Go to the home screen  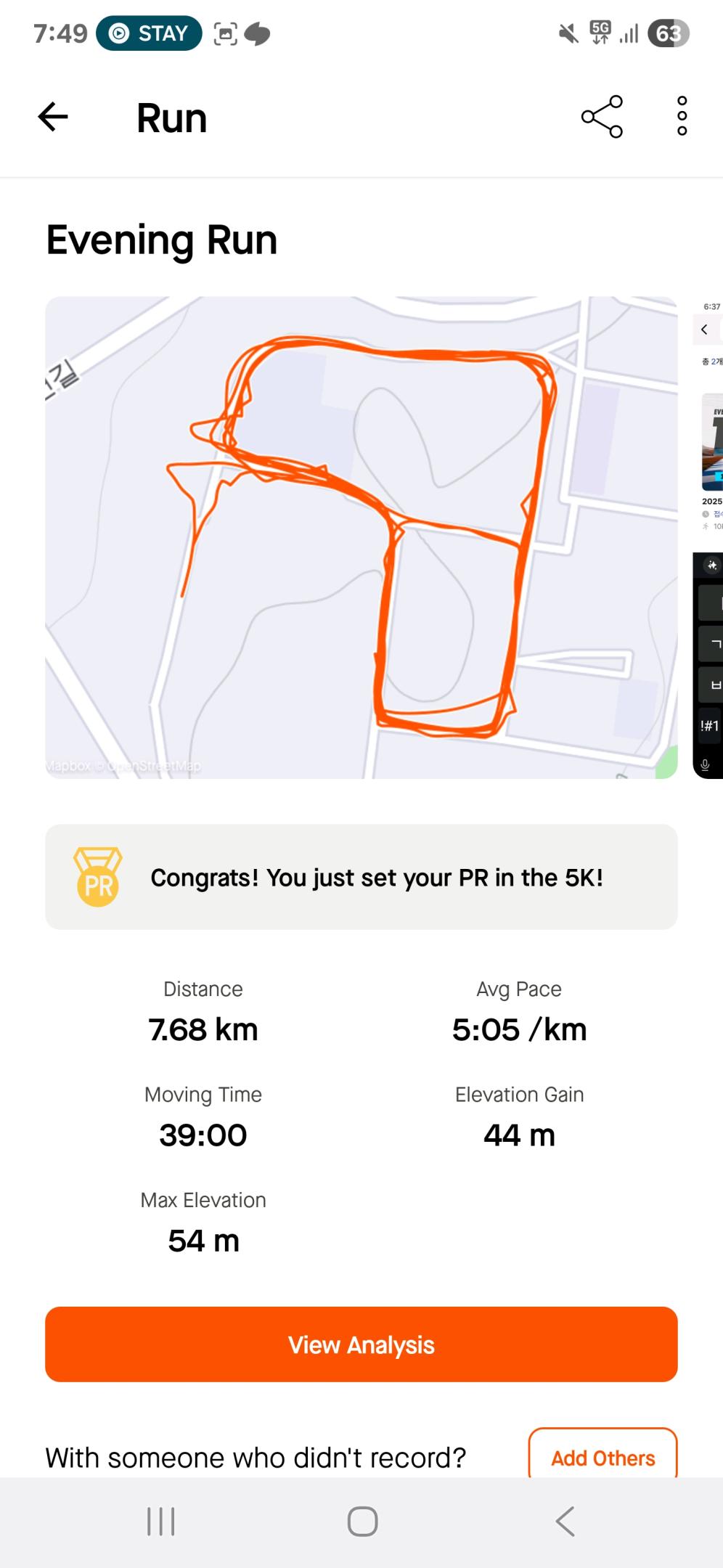point(362,1522)
